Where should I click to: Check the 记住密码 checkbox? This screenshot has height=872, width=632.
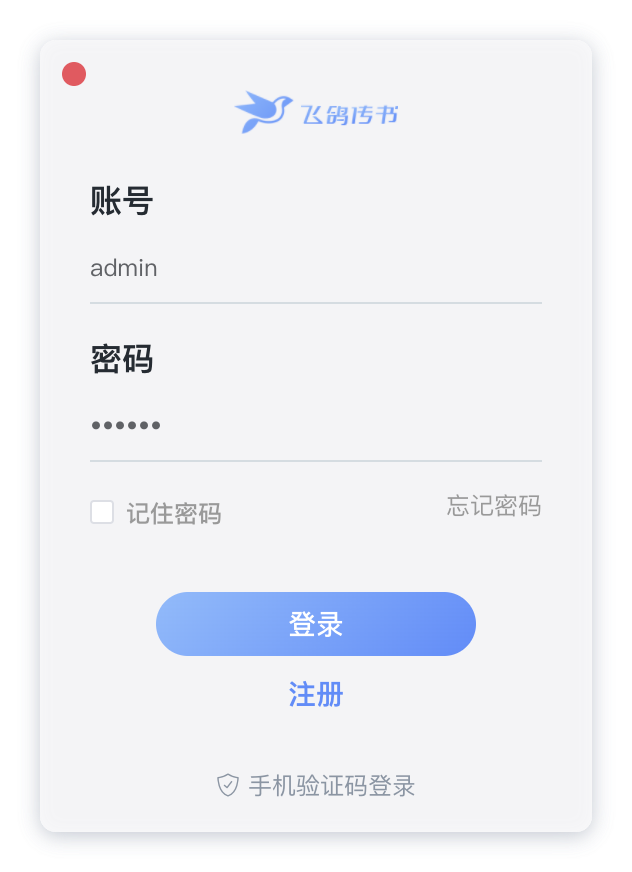tap(102, 513)
